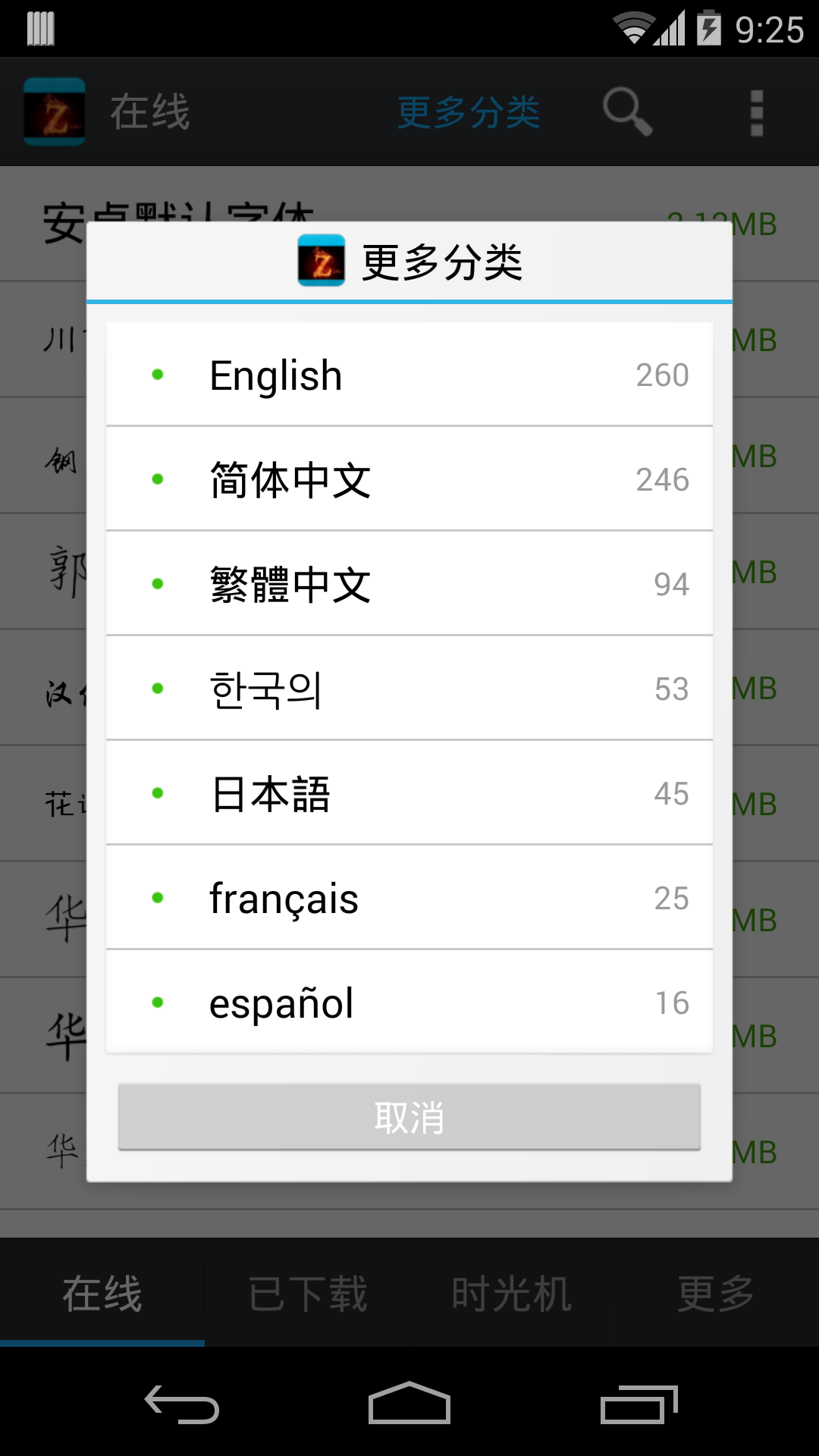Choose the 简体中文 category
The width and height of the screenshot is (819, 1456).
coord(409,479)
